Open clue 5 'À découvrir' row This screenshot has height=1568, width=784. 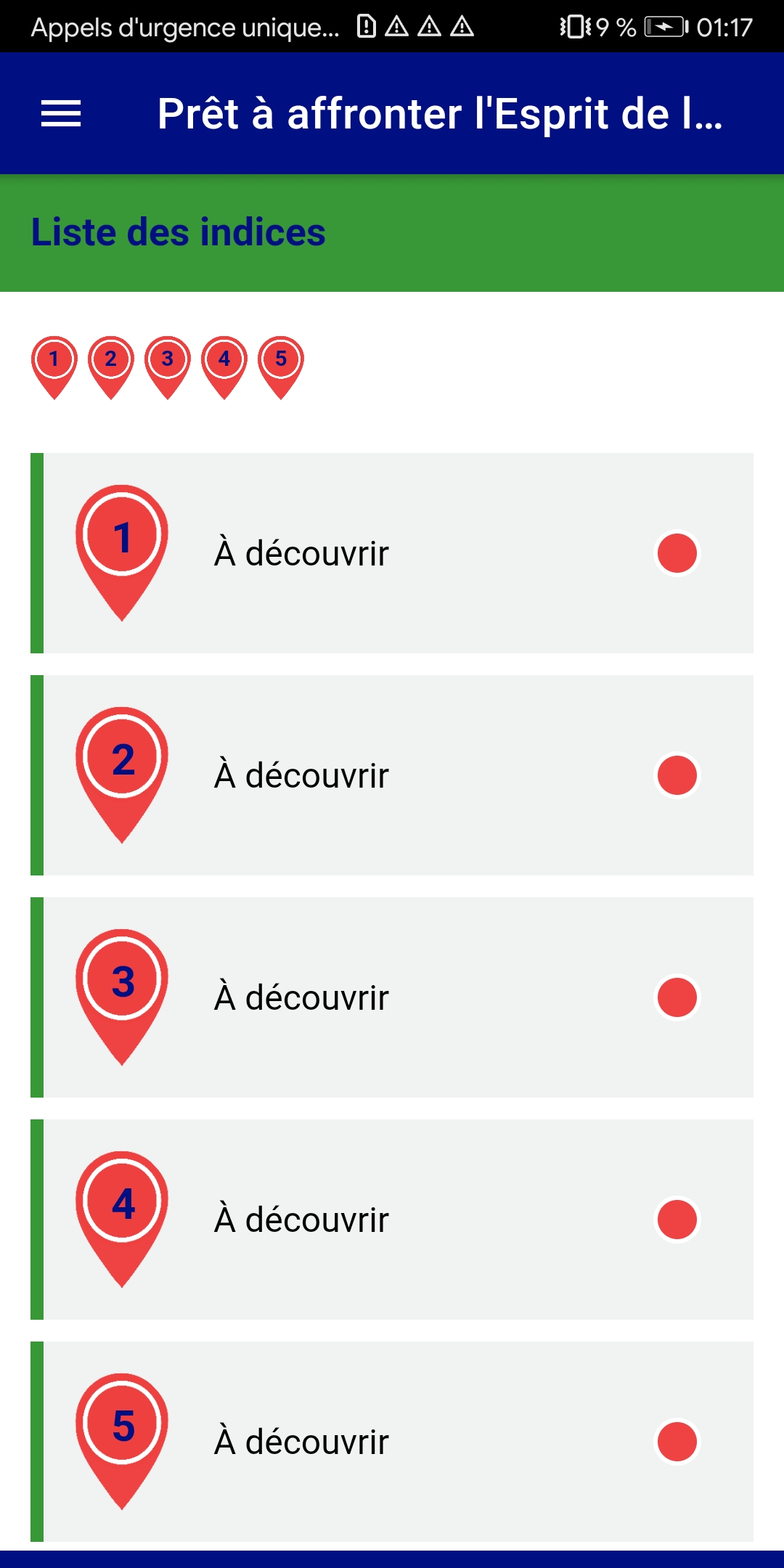(392, 1442)
